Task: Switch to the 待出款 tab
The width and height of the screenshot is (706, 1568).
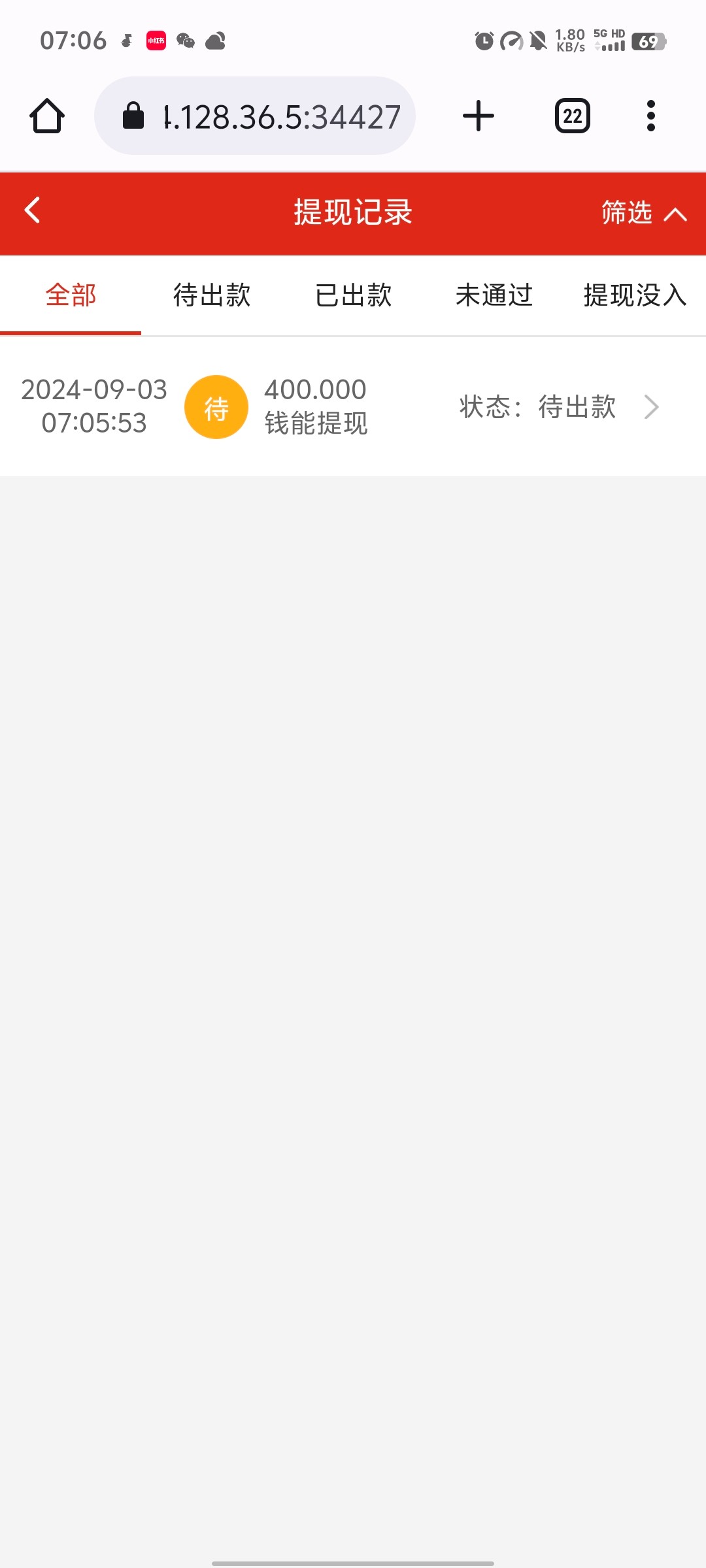Action: 212,295
